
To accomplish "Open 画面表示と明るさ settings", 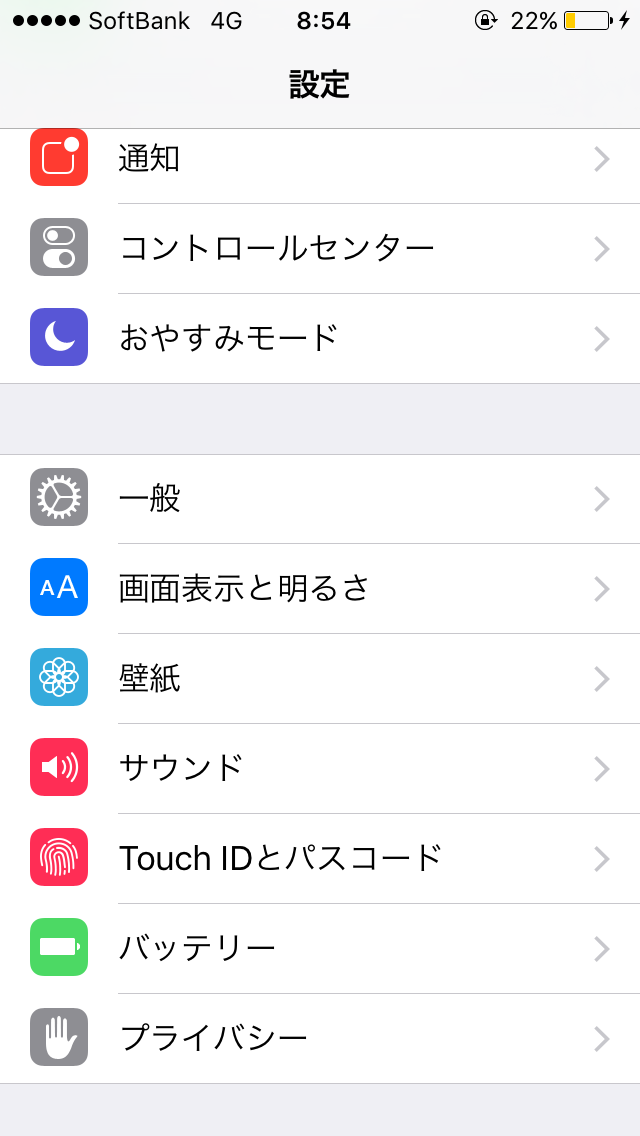I will tap(320, 588).
